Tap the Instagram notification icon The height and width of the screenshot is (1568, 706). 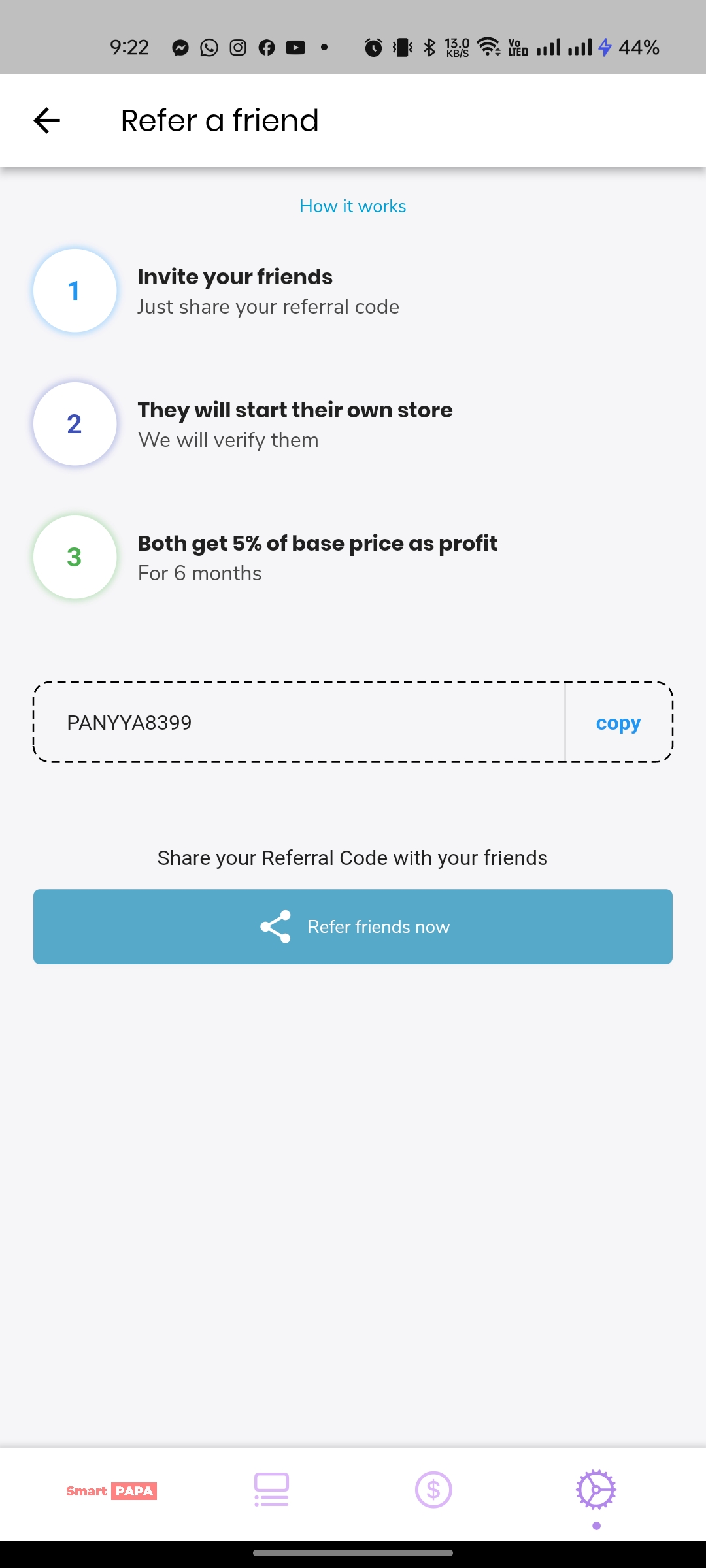pos(237,46)
